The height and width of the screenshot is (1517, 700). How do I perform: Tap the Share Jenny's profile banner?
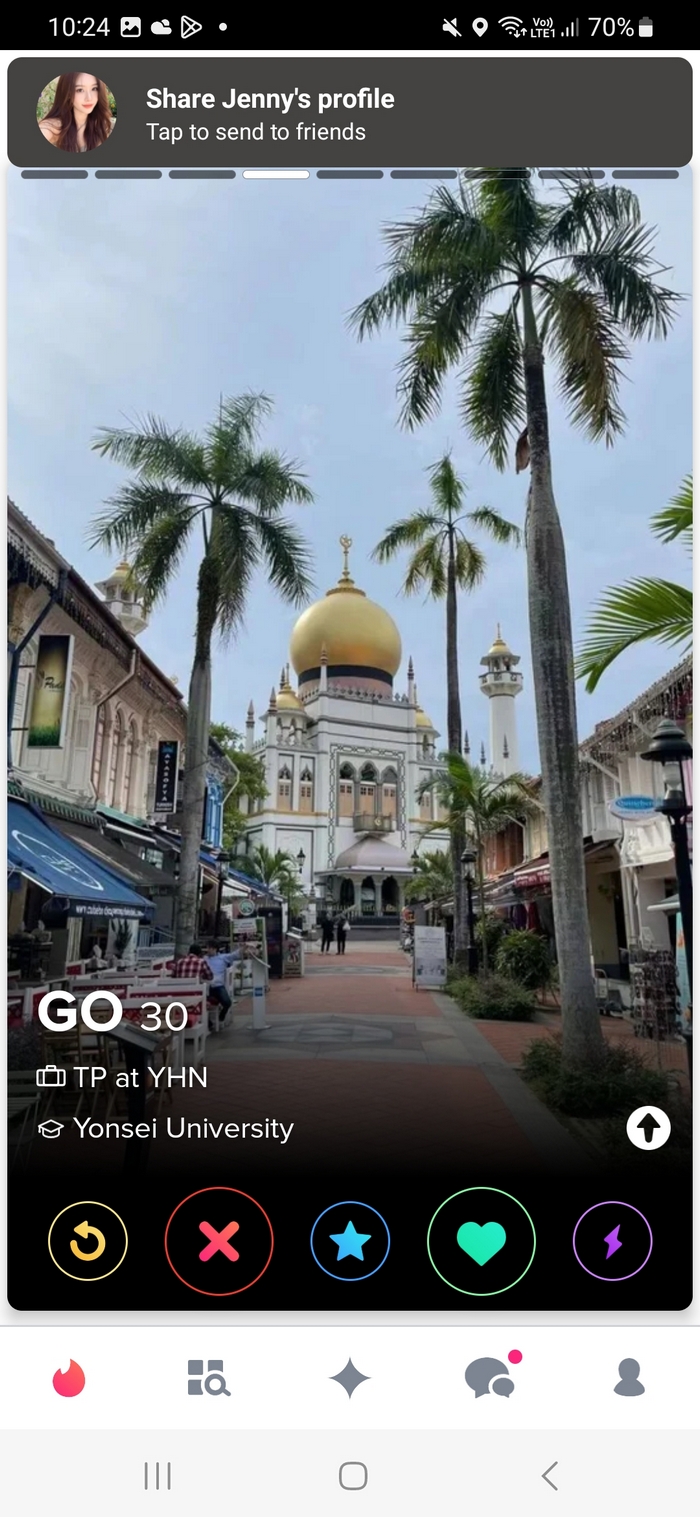coord(350,113)
